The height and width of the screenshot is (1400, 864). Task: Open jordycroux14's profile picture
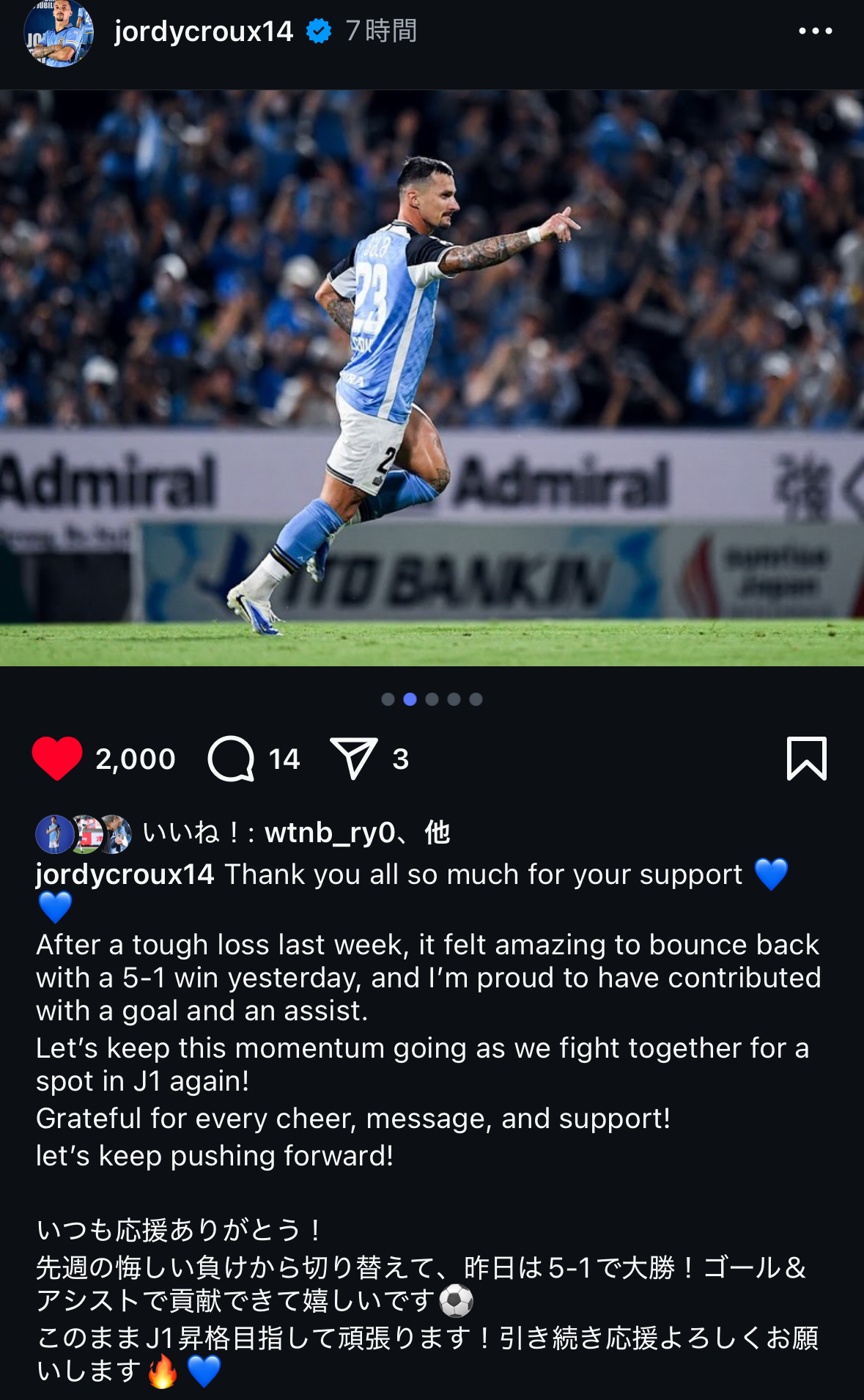point(59,33)
